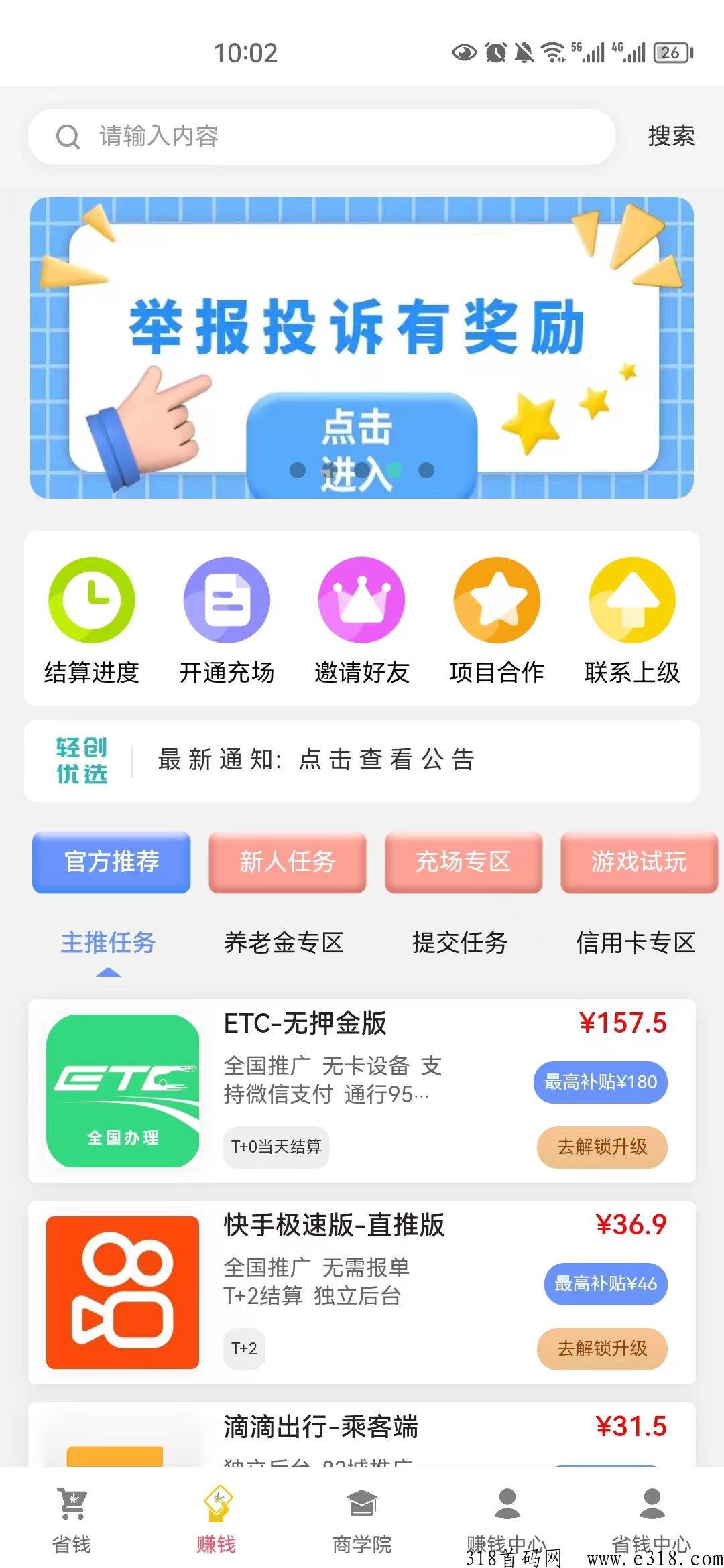Open the 结算进度 clock icon
The image size is (724, 1568).
tap(90, 601)
